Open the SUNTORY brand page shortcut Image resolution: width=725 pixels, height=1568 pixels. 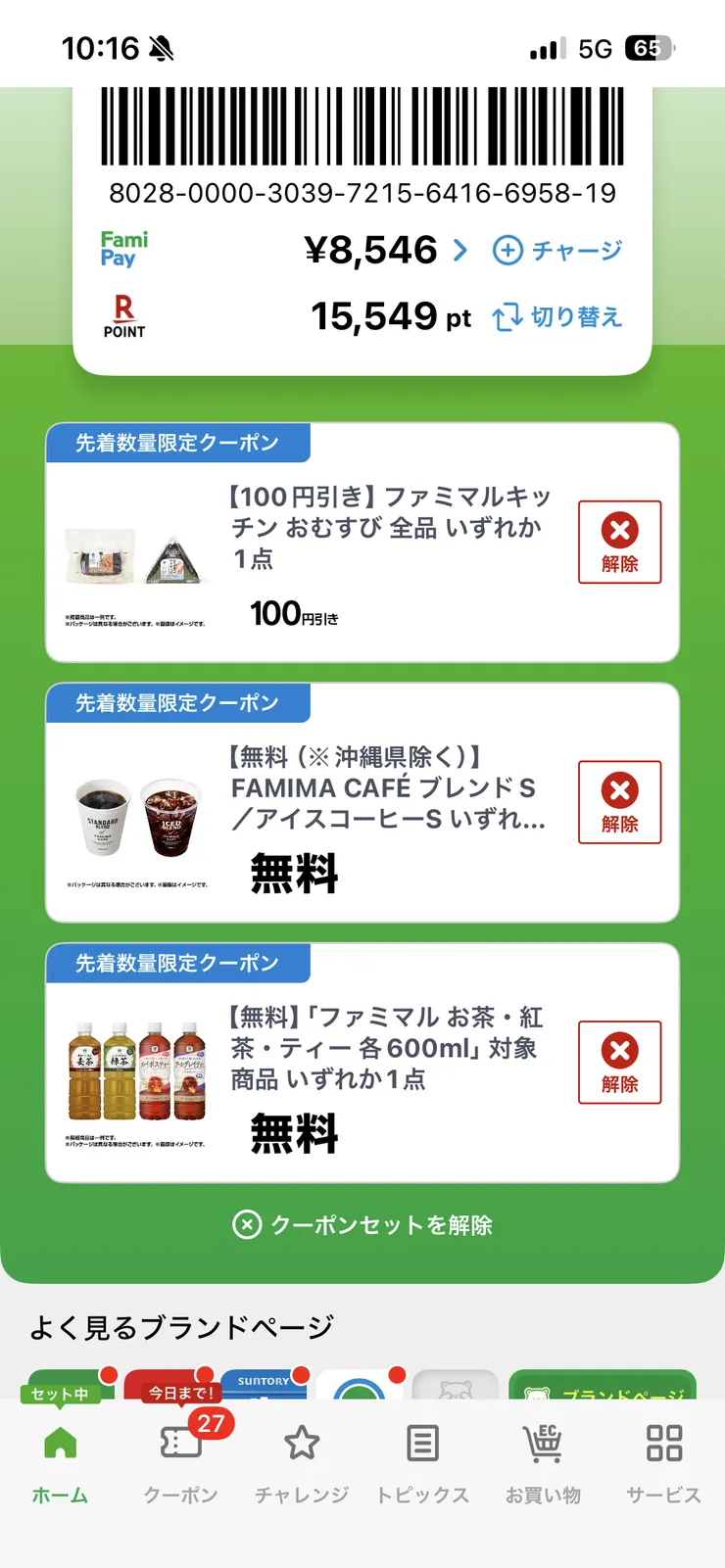[x=264, y=1383]
